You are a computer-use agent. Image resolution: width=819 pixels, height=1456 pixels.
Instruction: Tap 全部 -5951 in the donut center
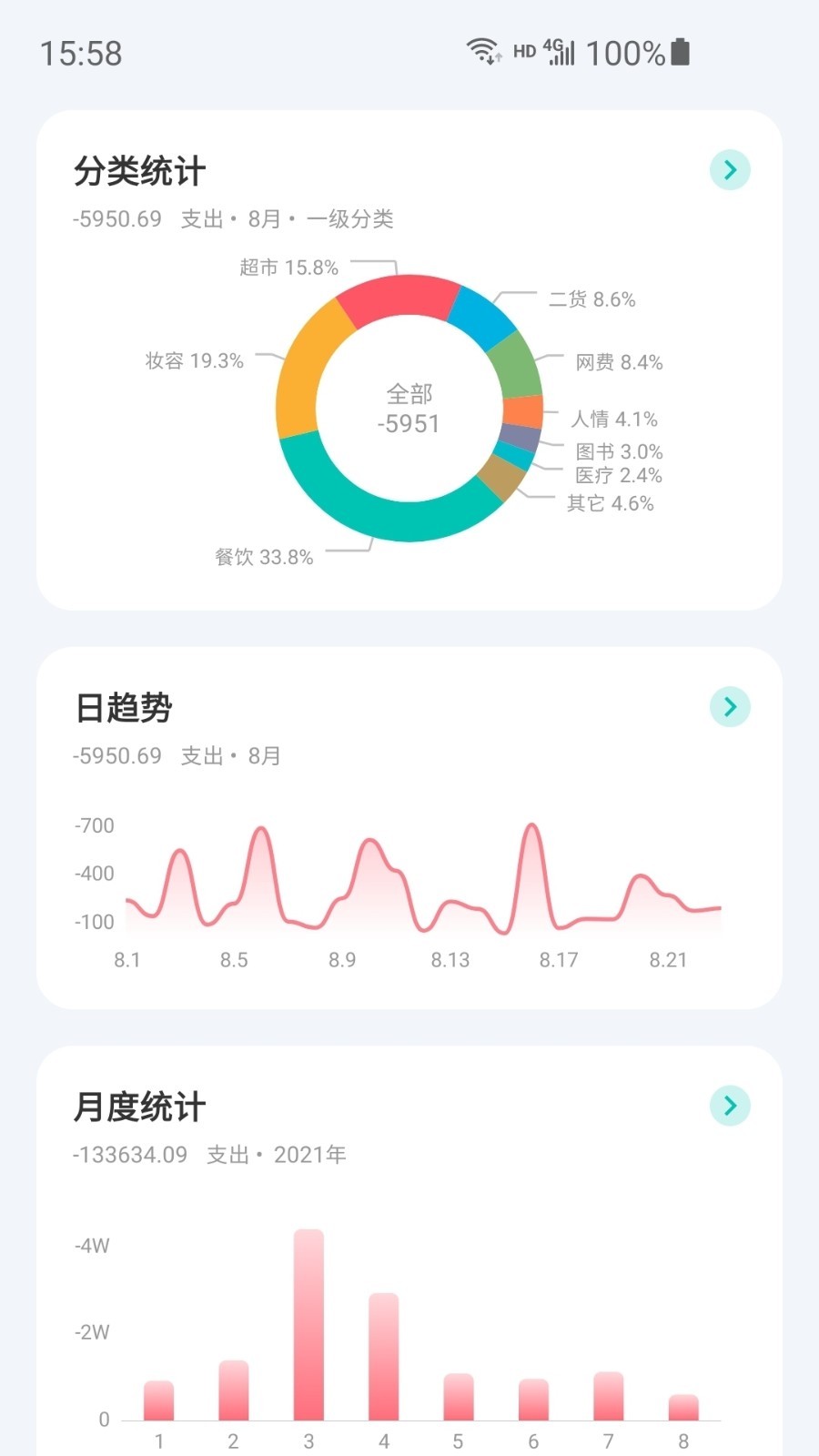click(409, 409)
